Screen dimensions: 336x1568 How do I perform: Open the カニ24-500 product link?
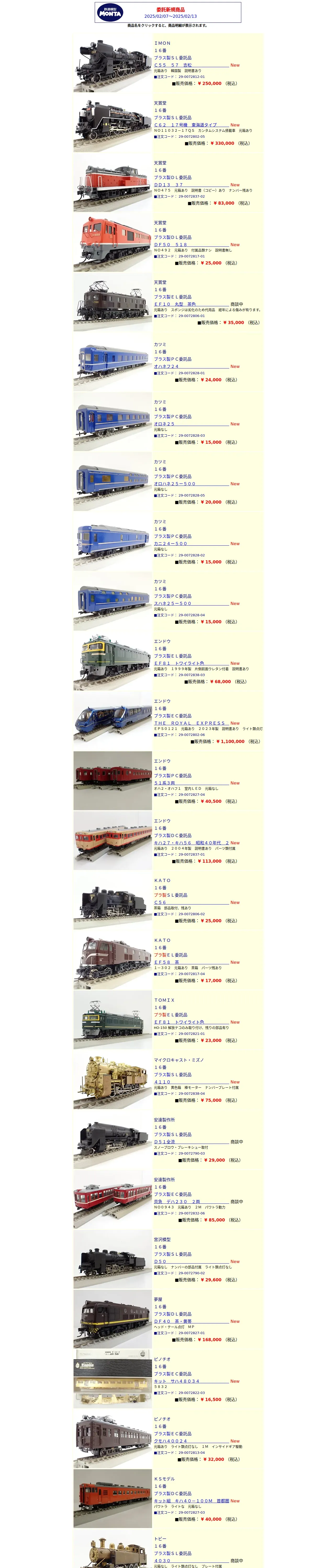pyautogui.click(x=170, y=544)
